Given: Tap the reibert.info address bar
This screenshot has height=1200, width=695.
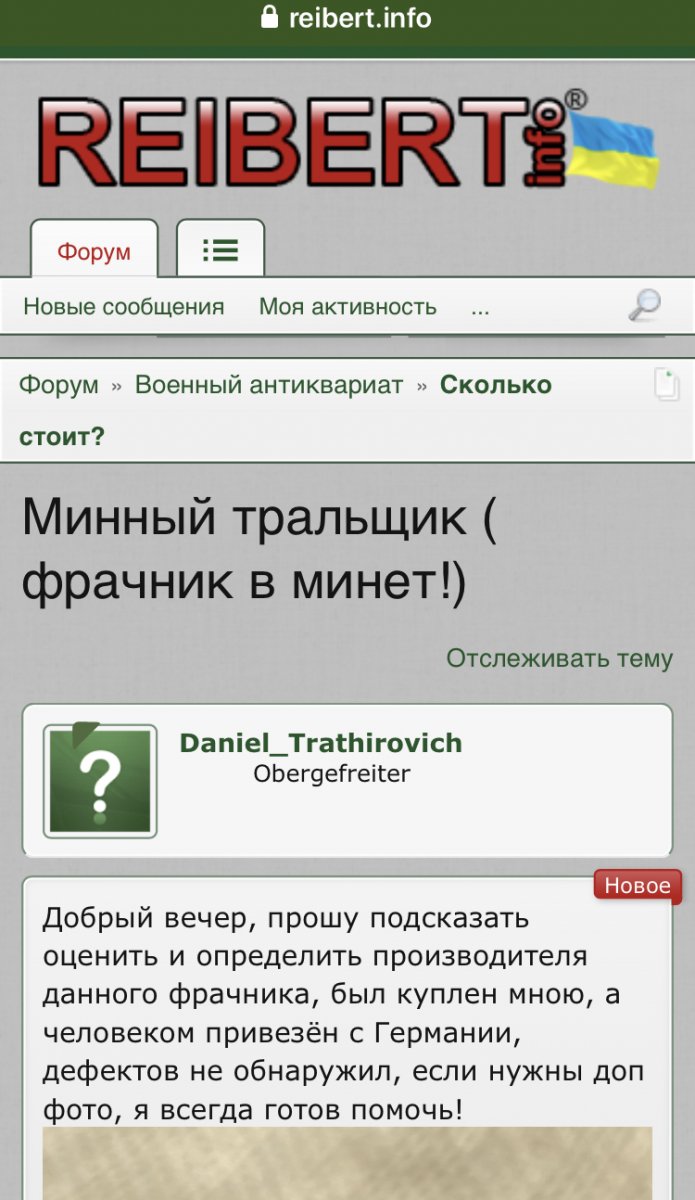Looking at the screenshot, I should tap(347, 18).
